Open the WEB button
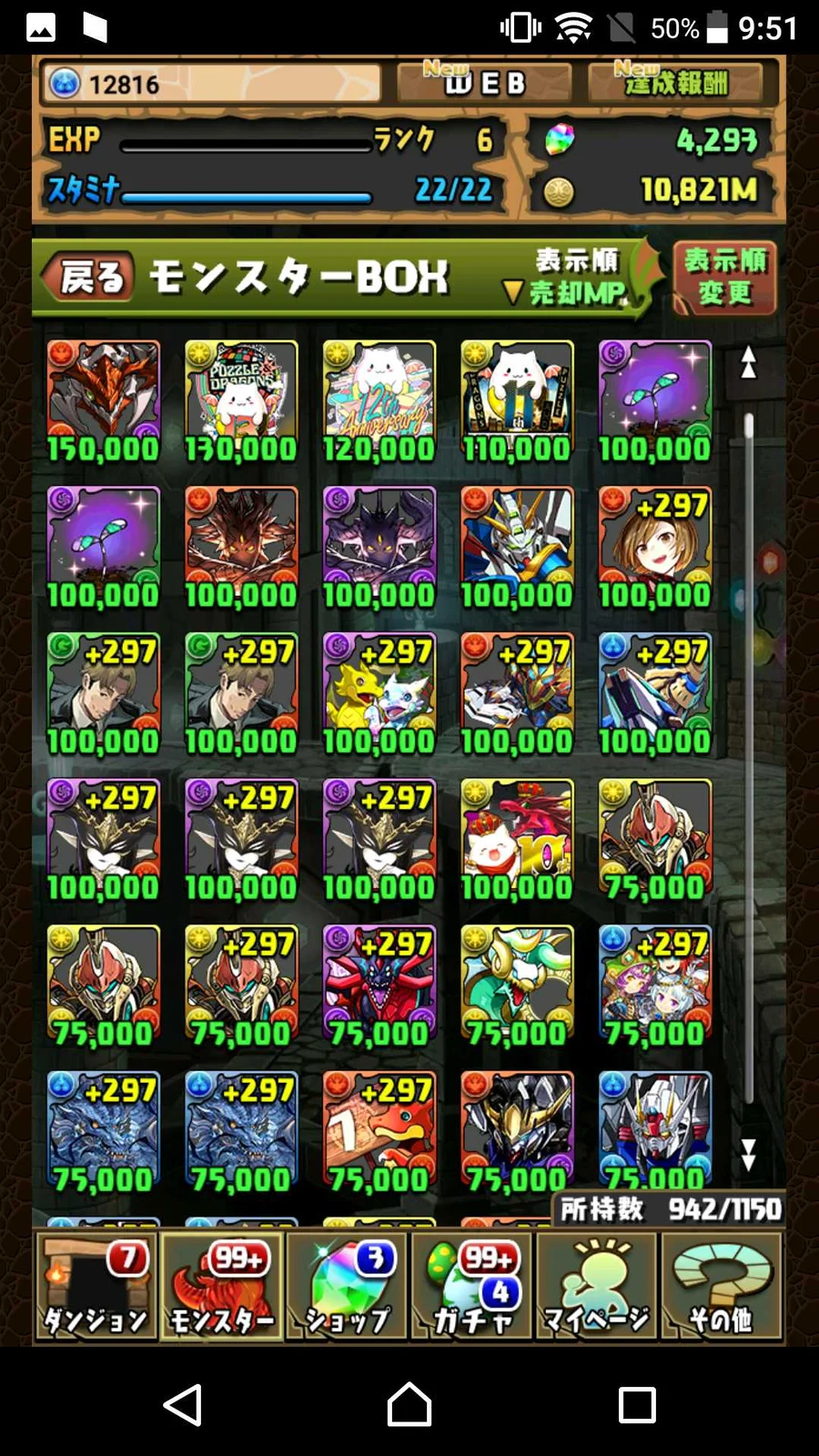 [485, 84]
